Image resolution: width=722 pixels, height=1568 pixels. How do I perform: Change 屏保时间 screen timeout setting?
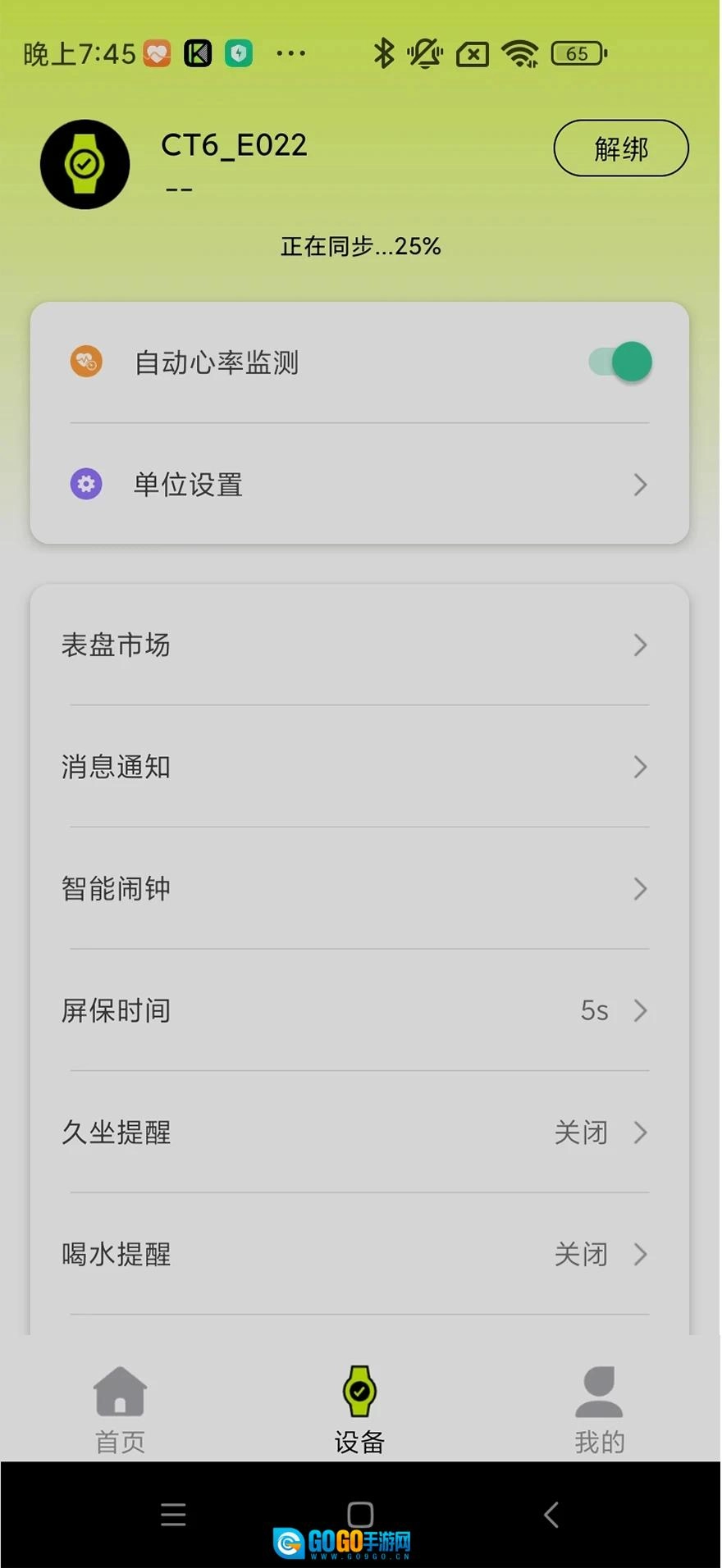point(359,1010)
